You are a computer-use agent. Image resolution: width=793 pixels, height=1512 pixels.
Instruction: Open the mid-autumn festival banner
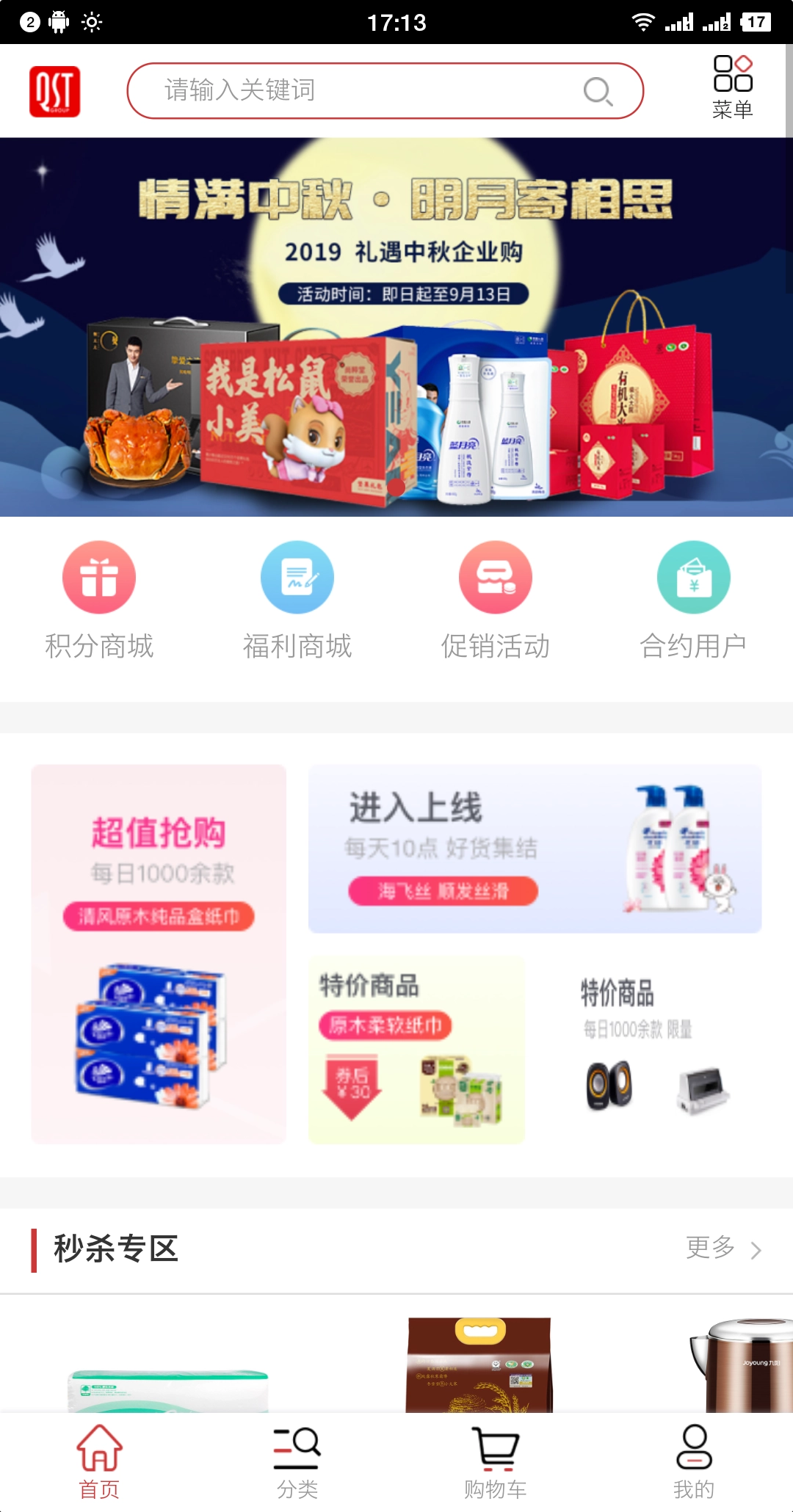click(x=396, y=327)
